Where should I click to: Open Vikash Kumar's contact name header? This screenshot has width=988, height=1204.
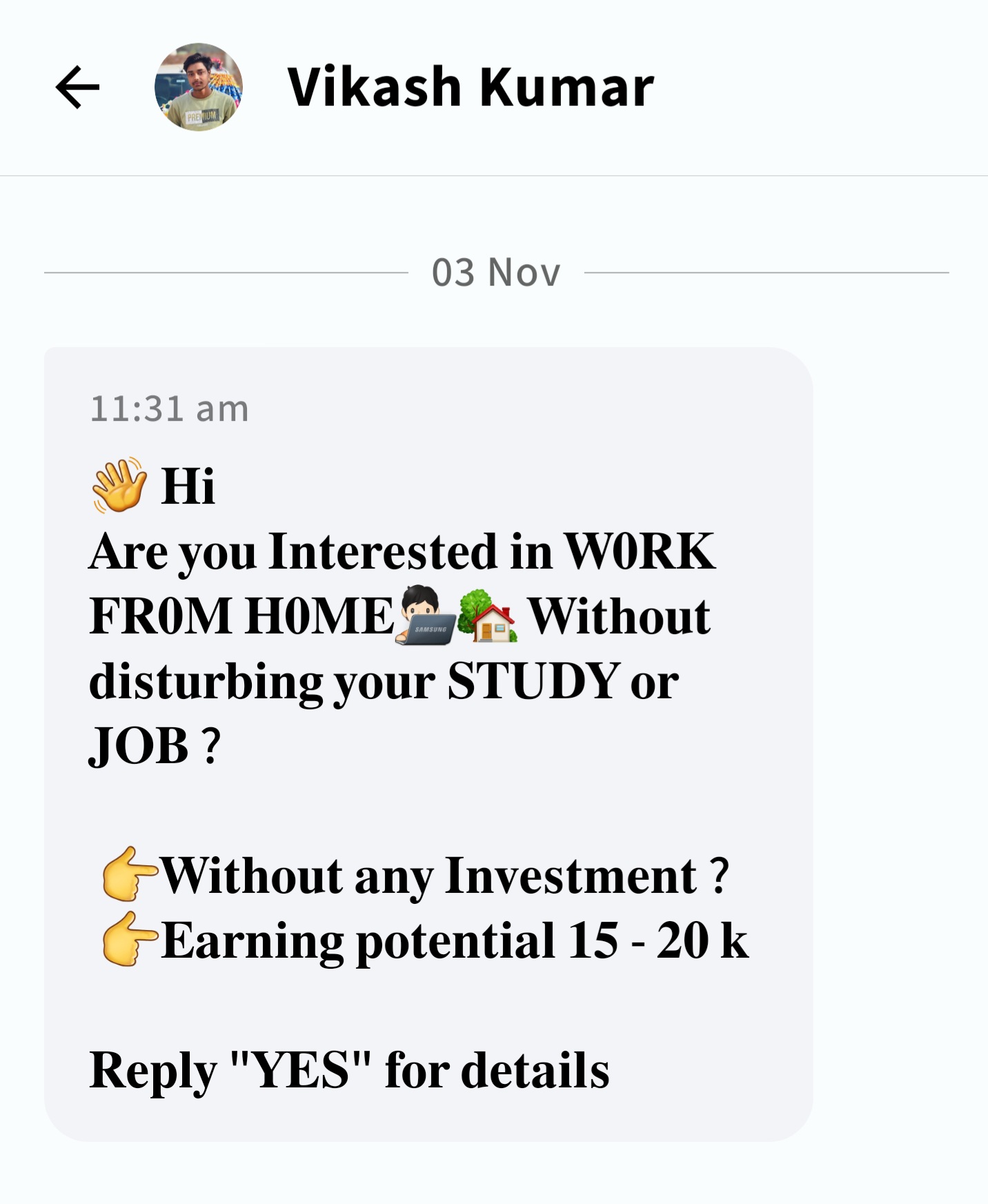click(470, 88)
